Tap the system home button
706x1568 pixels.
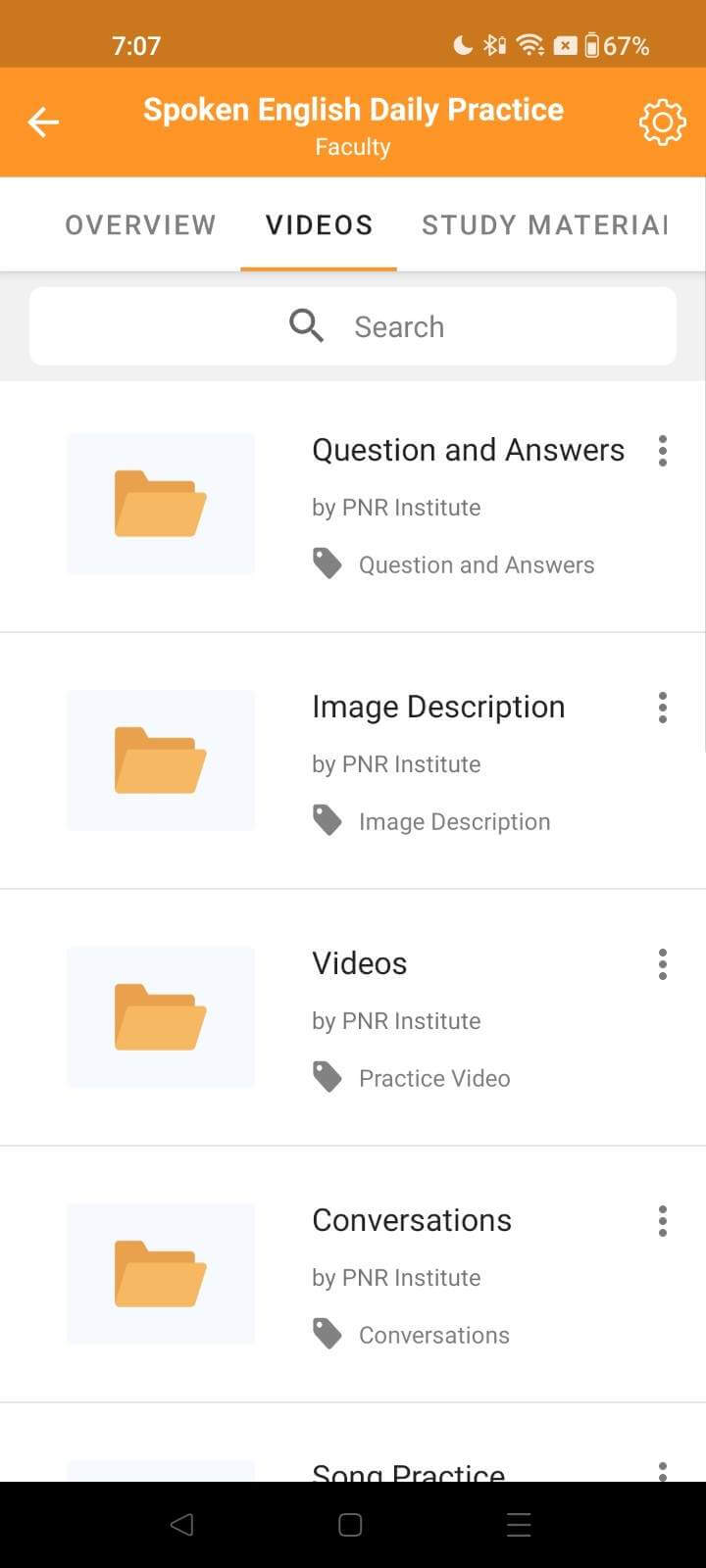click(350, 1524)
